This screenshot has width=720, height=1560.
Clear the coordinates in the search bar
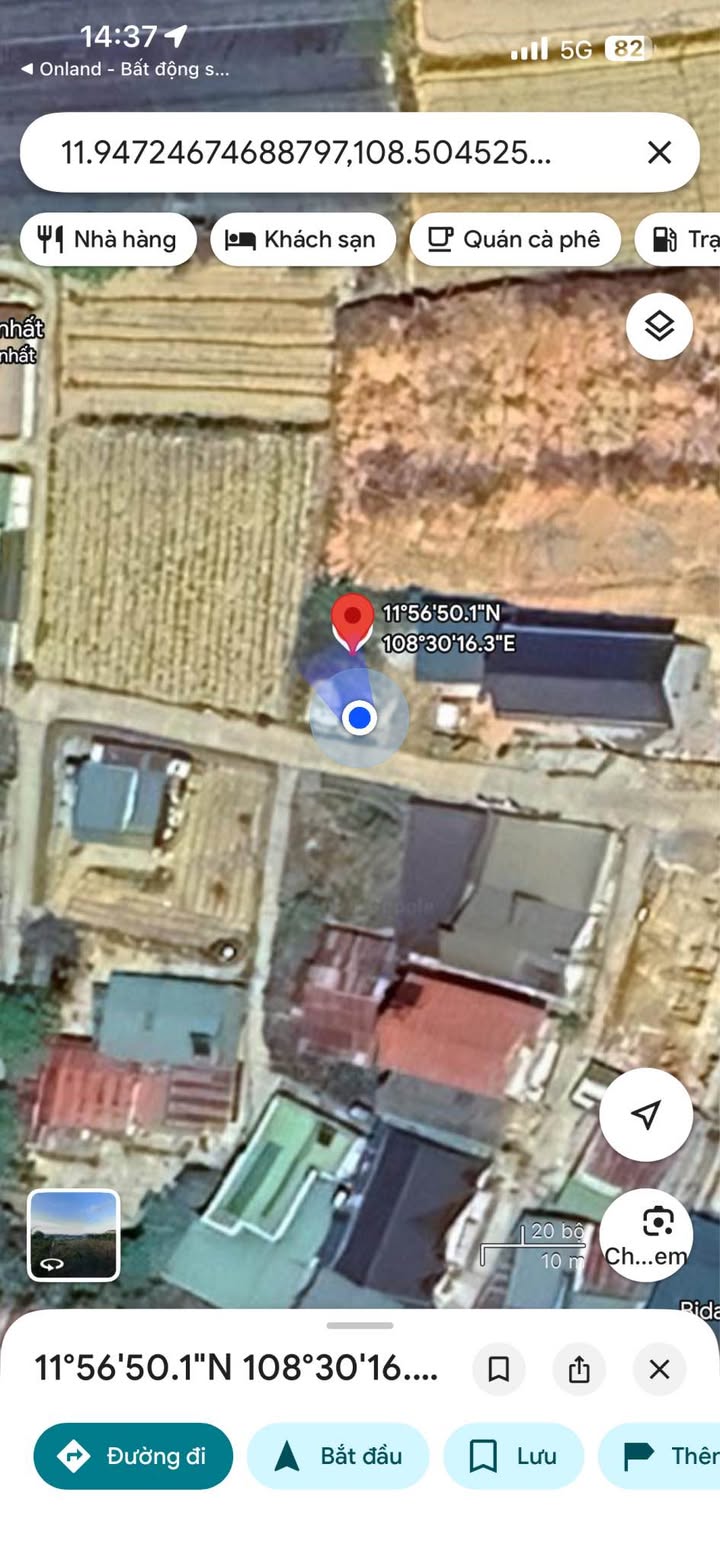[659, 152]
